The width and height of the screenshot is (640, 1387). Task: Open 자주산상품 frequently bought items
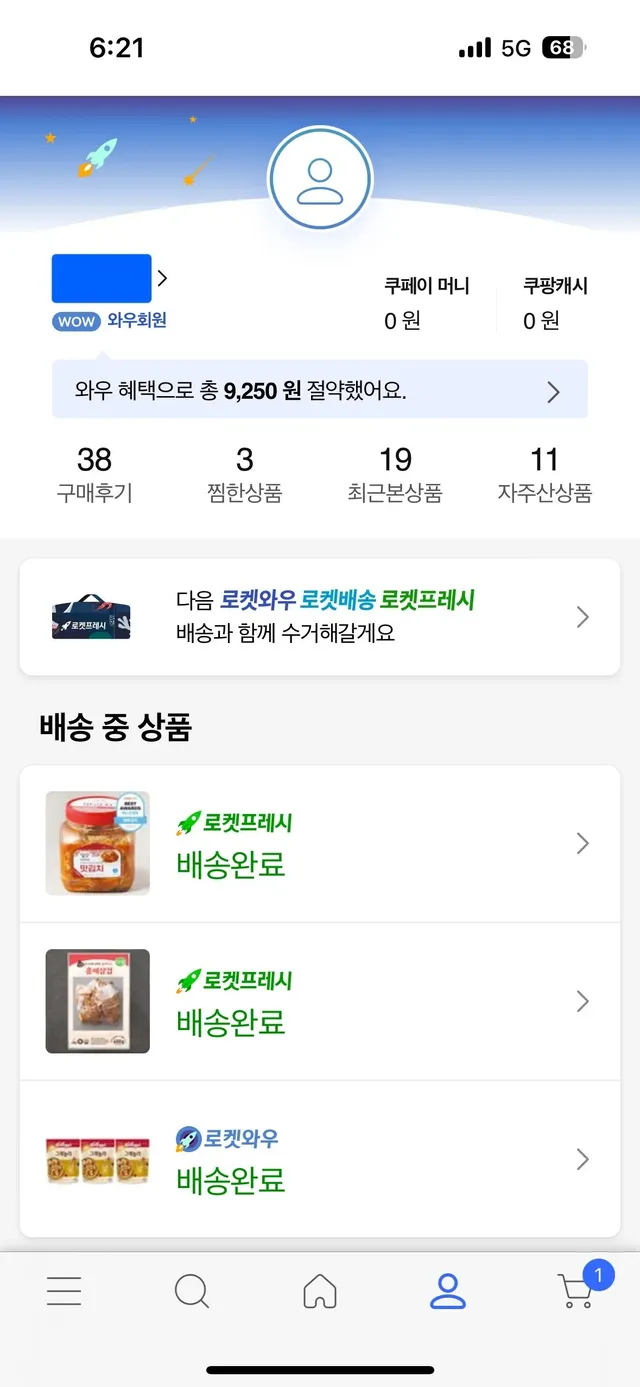click(544, 474)
